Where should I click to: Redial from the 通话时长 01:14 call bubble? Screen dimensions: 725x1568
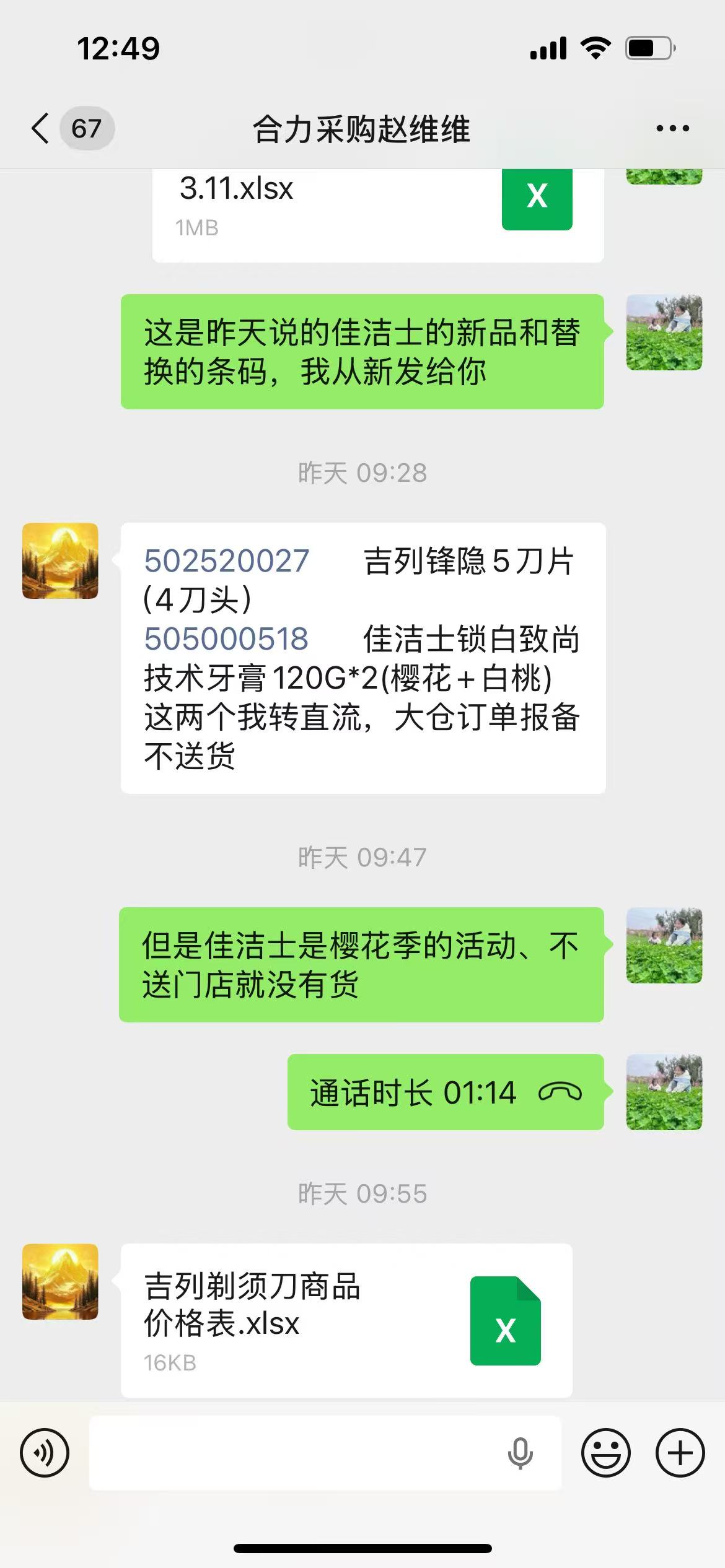[445, 1092]
